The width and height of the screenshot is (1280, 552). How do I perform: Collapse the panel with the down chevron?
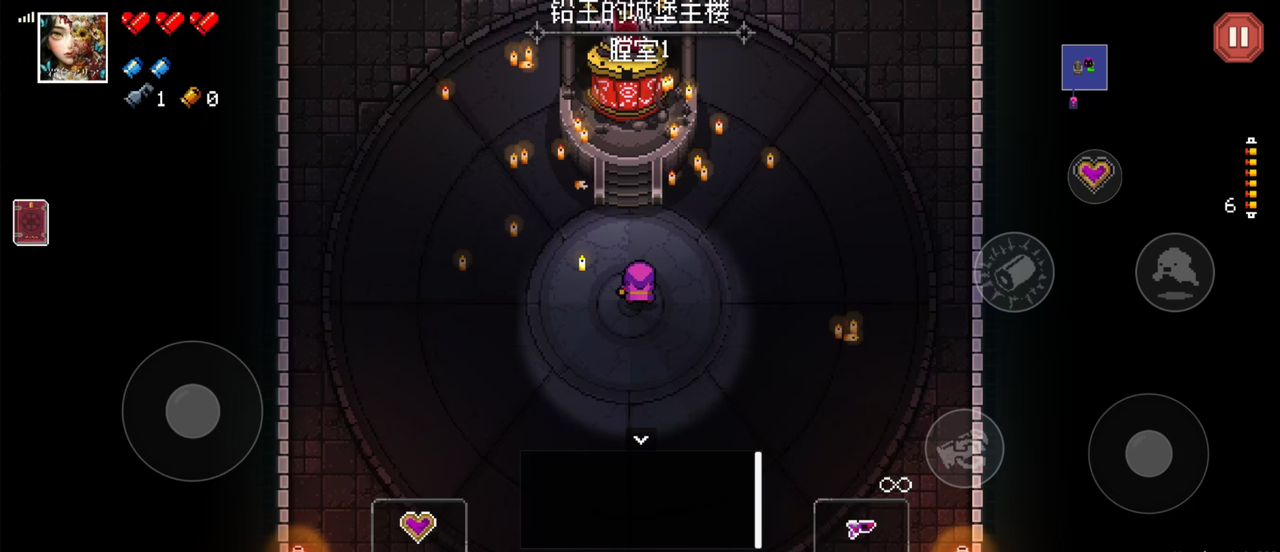click(x=641, y=439)
